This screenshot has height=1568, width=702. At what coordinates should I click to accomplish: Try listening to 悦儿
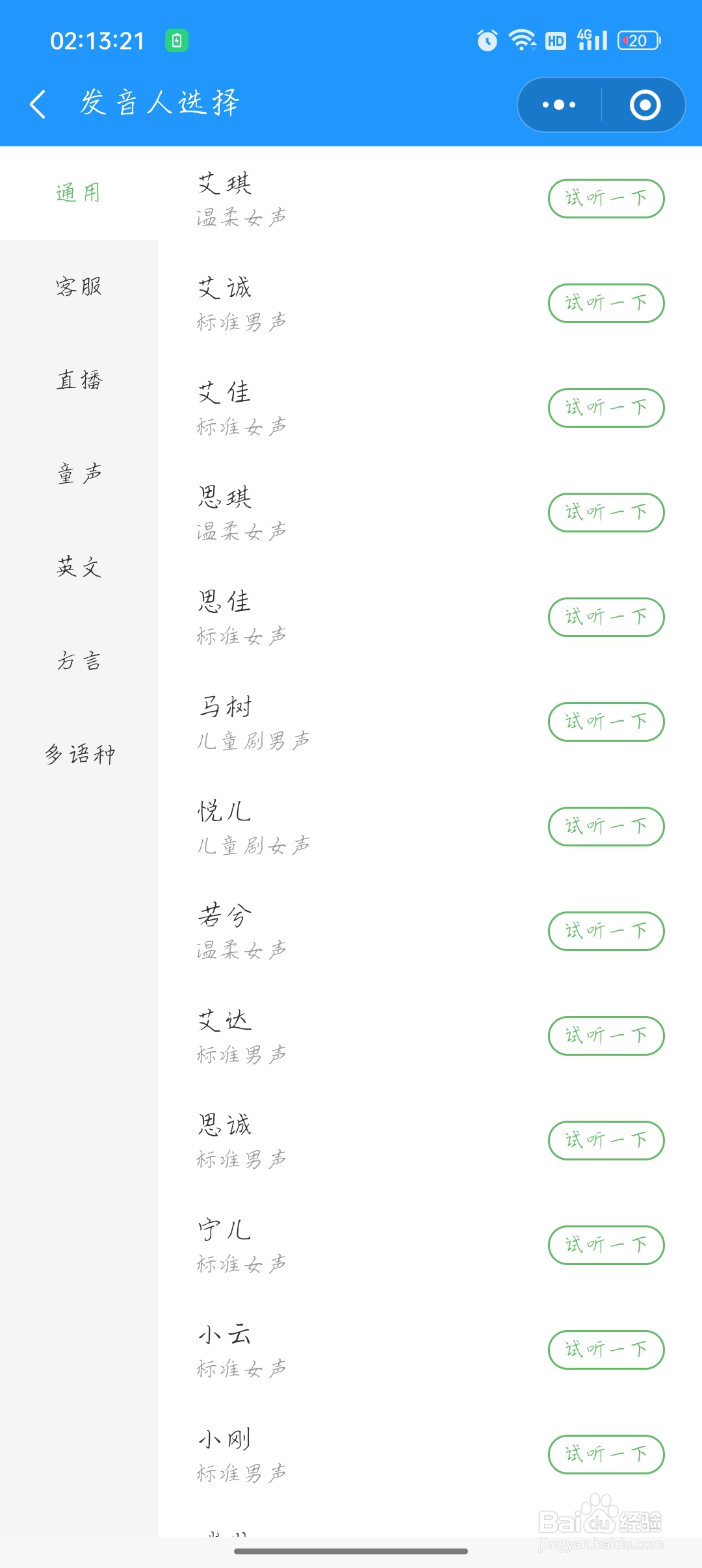(x=606, y=826)
